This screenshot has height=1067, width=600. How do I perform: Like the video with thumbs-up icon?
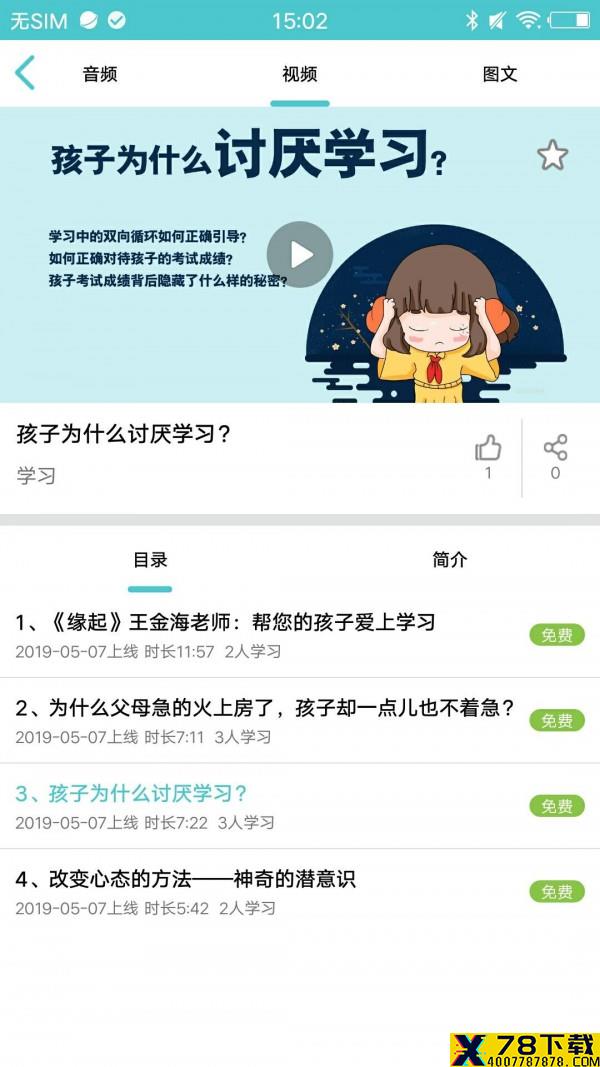tap(488, 448)
